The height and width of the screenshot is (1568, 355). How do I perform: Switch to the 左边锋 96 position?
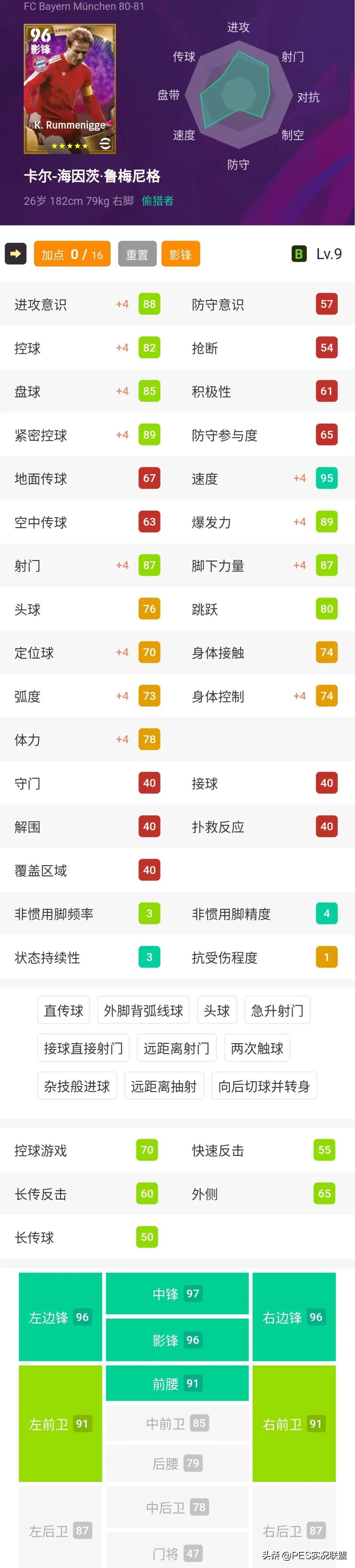pyautogui.click(x=60, y=1317)
